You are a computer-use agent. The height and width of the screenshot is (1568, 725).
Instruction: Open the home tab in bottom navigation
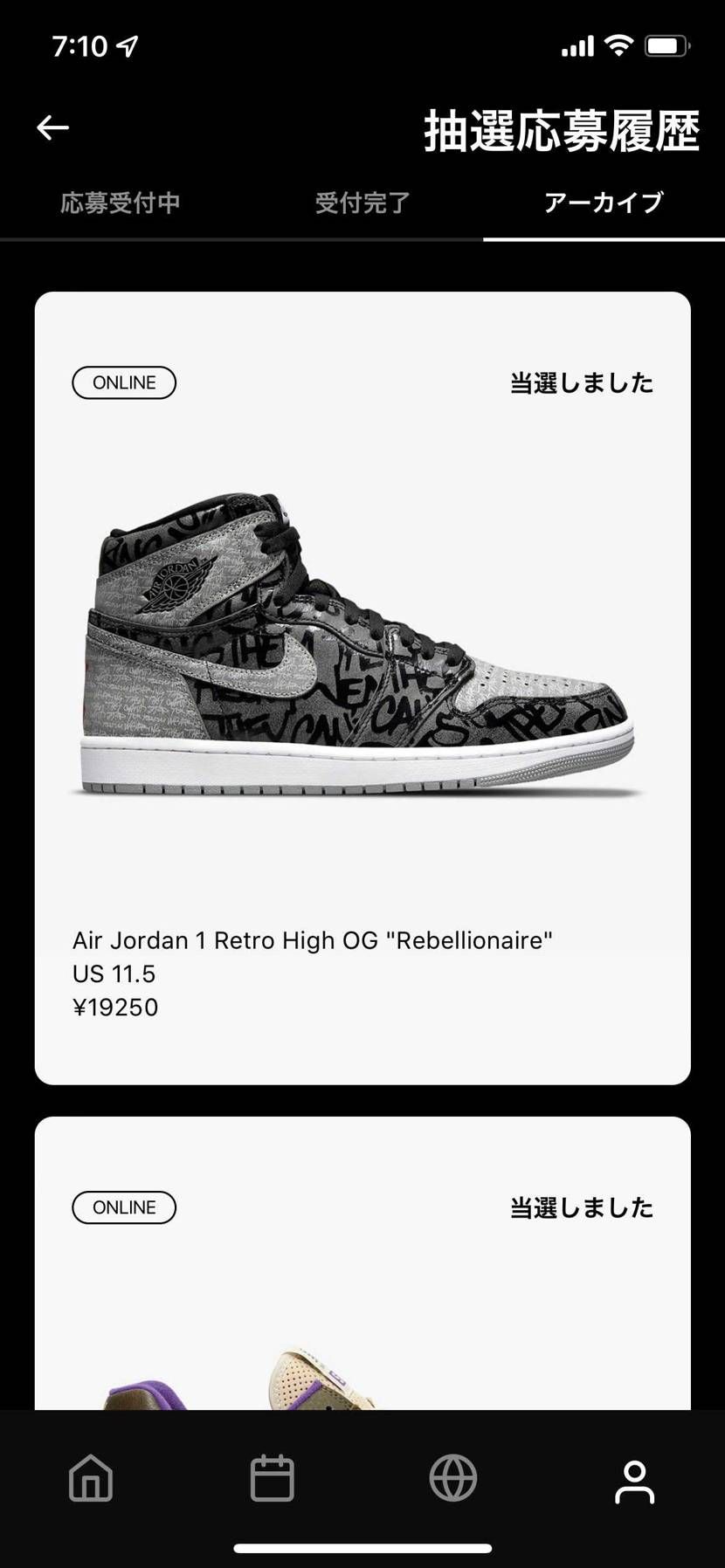pyautogui.click(x=91, y=1479)
